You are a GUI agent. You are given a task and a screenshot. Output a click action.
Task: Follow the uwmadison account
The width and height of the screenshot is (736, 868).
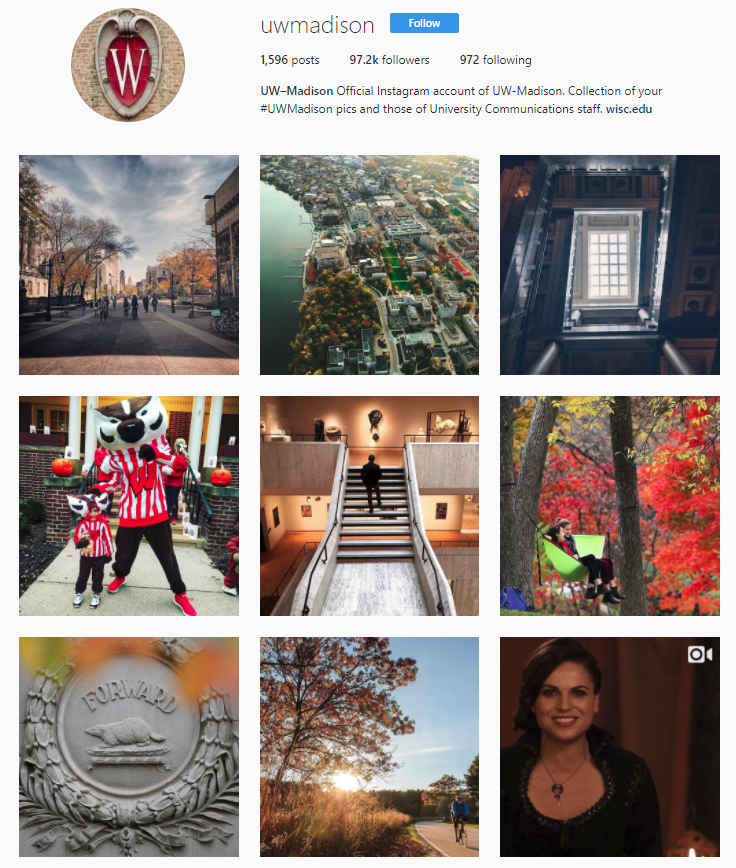click(424, 23)
